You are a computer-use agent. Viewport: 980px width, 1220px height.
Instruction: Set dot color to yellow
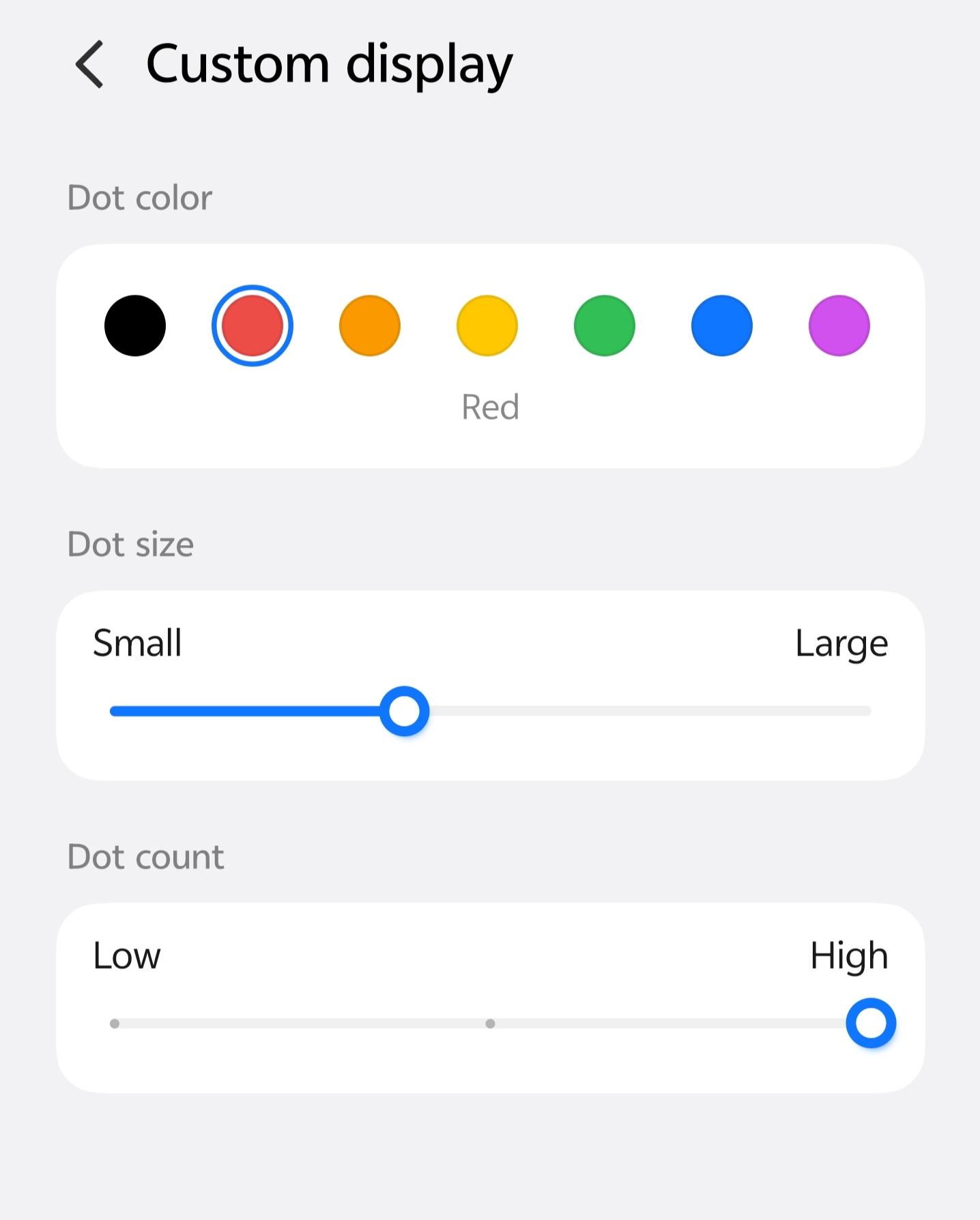point(487,325)
